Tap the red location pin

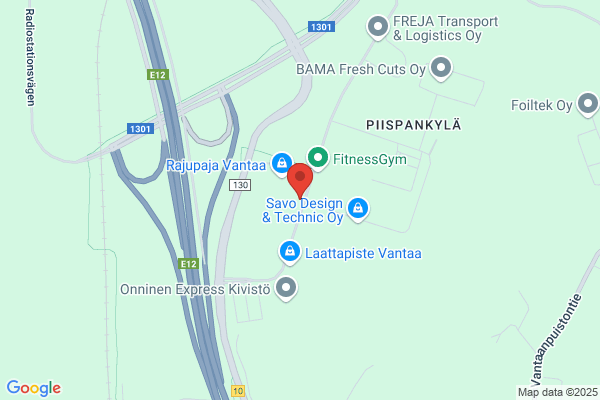coord(300,181)
